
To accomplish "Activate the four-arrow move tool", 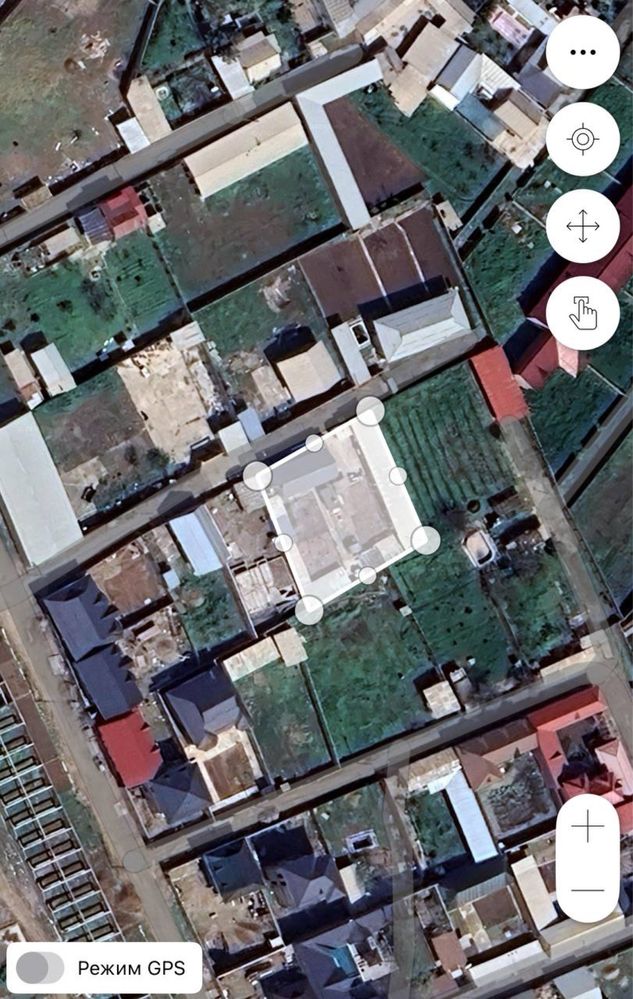I will 582,226.
